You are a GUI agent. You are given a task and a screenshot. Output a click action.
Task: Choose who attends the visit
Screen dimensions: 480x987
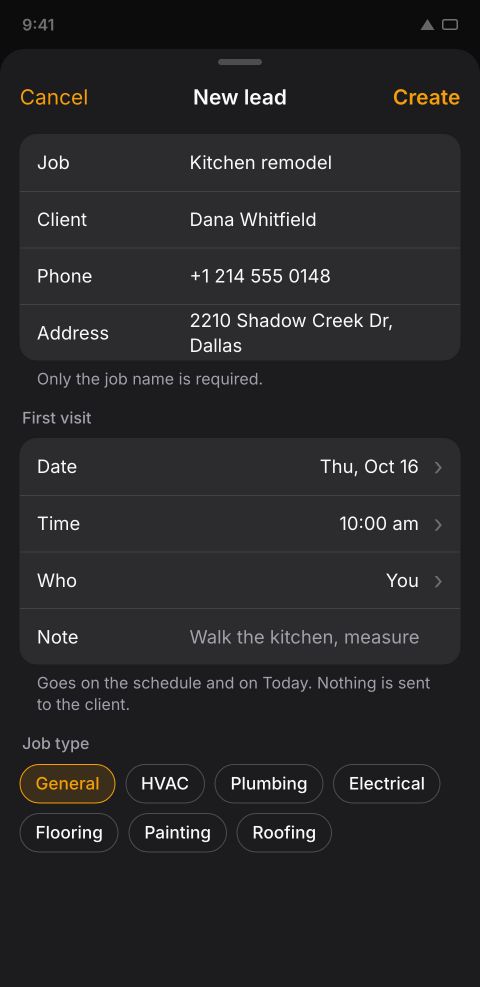point(240,580)
